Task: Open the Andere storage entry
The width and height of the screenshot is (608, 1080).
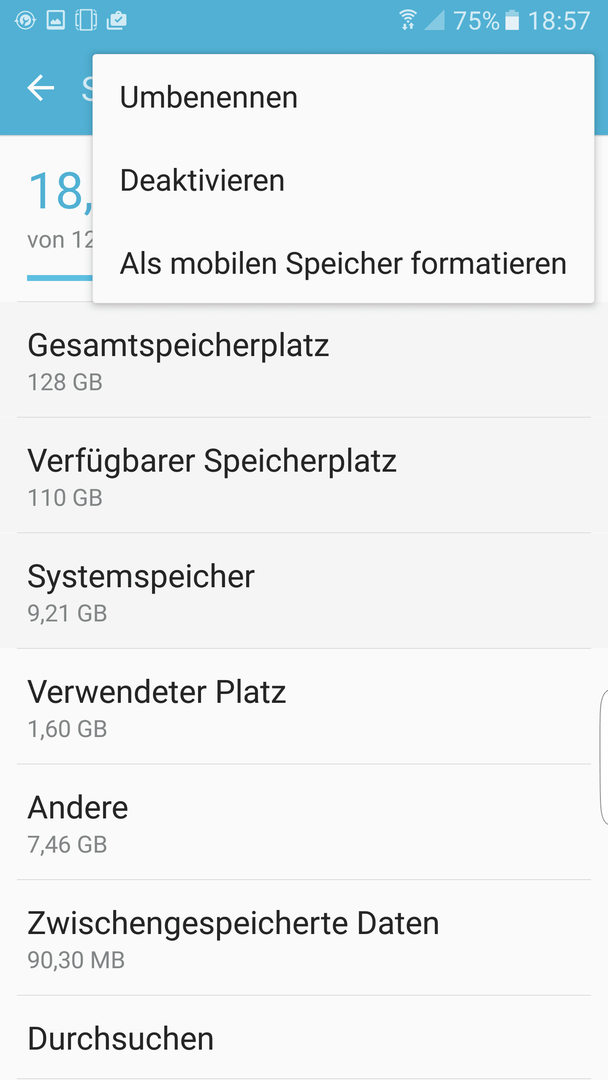Action: click(x=304, y=822)
